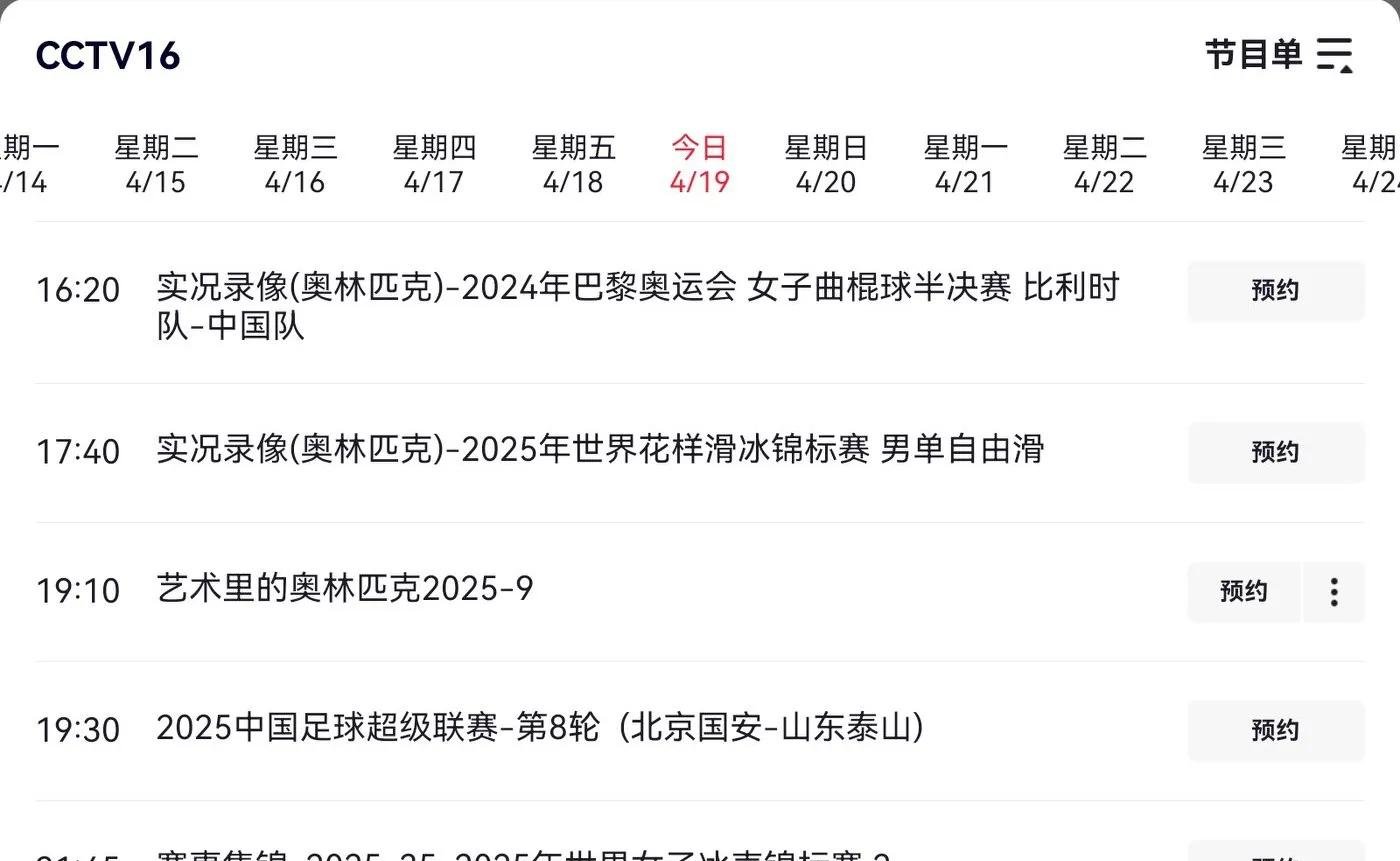Switch to 星期日 4/20 schedule

pyautogui.click(x=826, y=165)
